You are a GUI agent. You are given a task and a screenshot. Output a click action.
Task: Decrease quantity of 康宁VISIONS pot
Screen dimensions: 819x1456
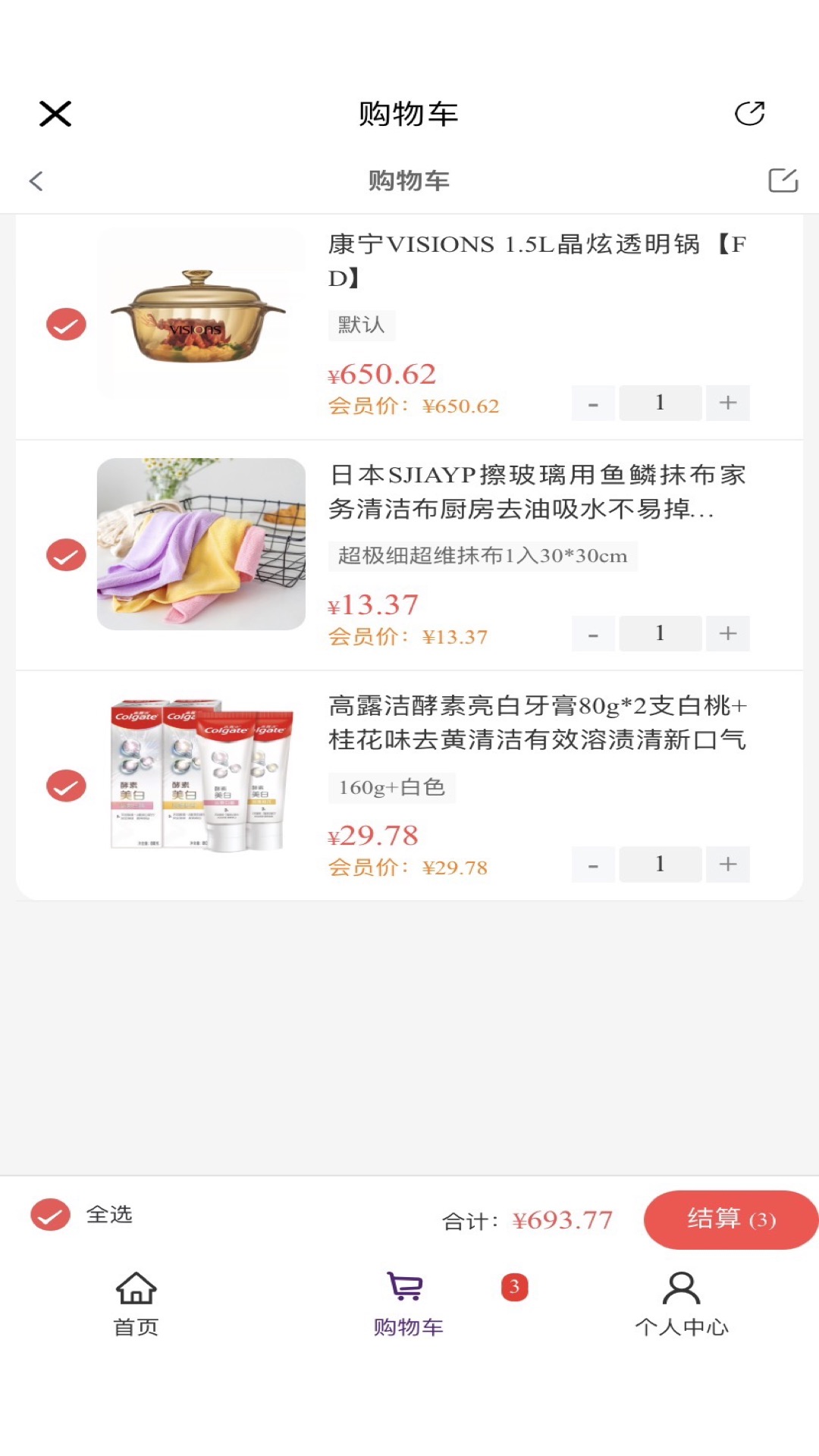click(593, 403)
